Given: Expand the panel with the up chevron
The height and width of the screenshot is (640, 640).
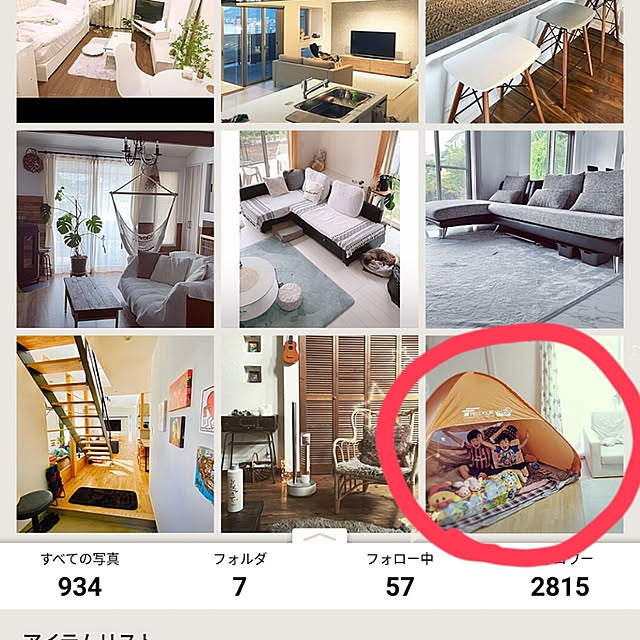Looking at the screenshot, I should click(319, 539).
